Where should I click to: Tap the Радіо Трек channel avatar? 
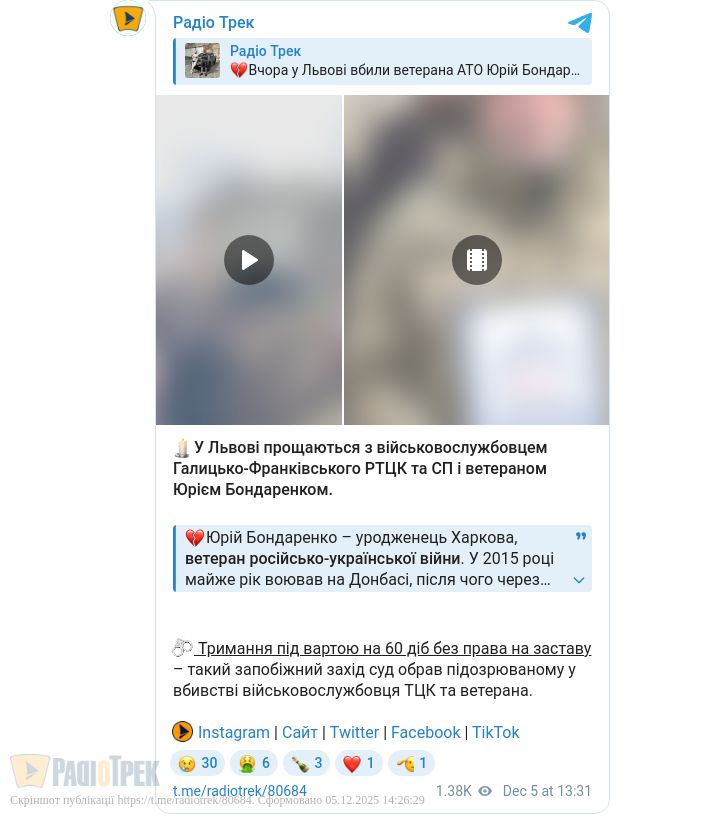click(128, 19)
